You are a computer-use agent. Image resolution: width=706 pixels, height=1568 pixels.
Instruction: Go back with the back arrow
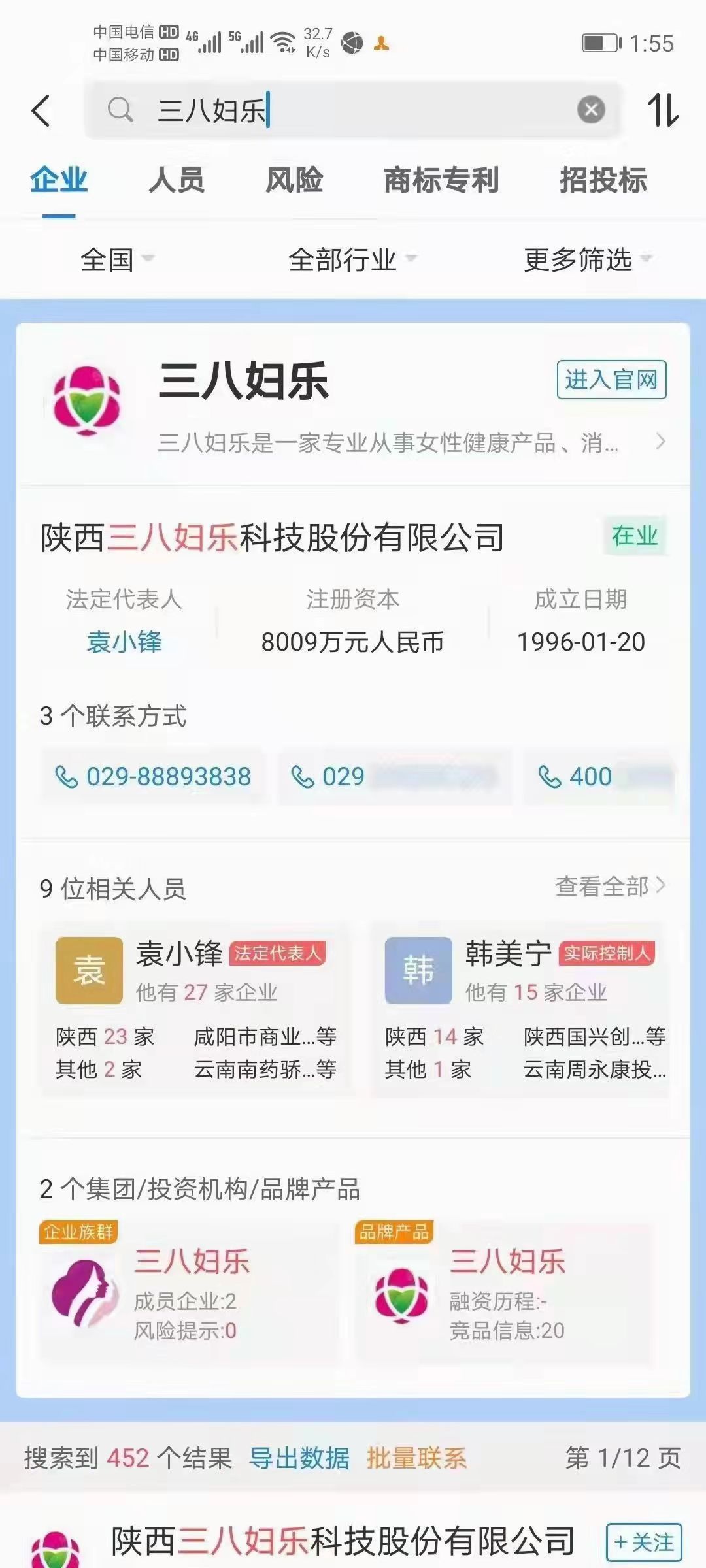[x=41, y=110]
